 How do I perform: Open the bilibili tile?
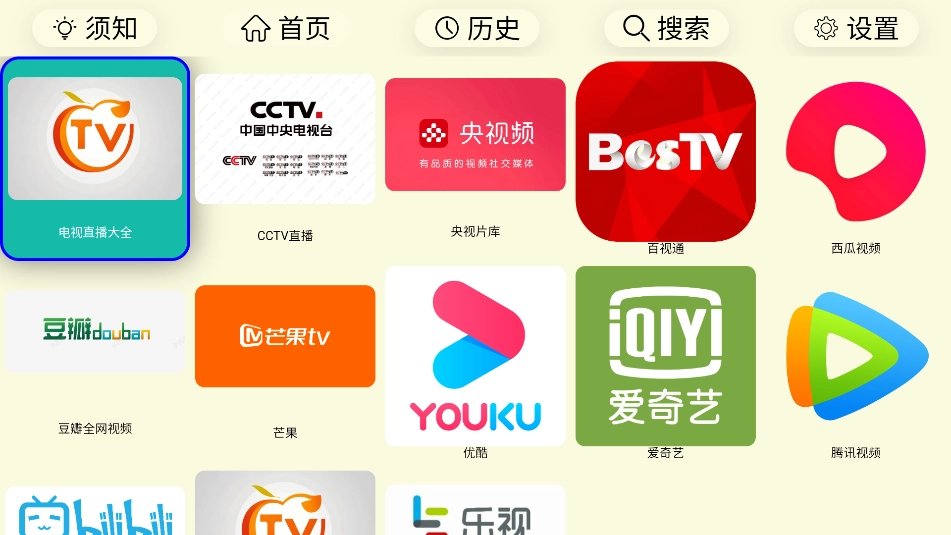point(95,512)
